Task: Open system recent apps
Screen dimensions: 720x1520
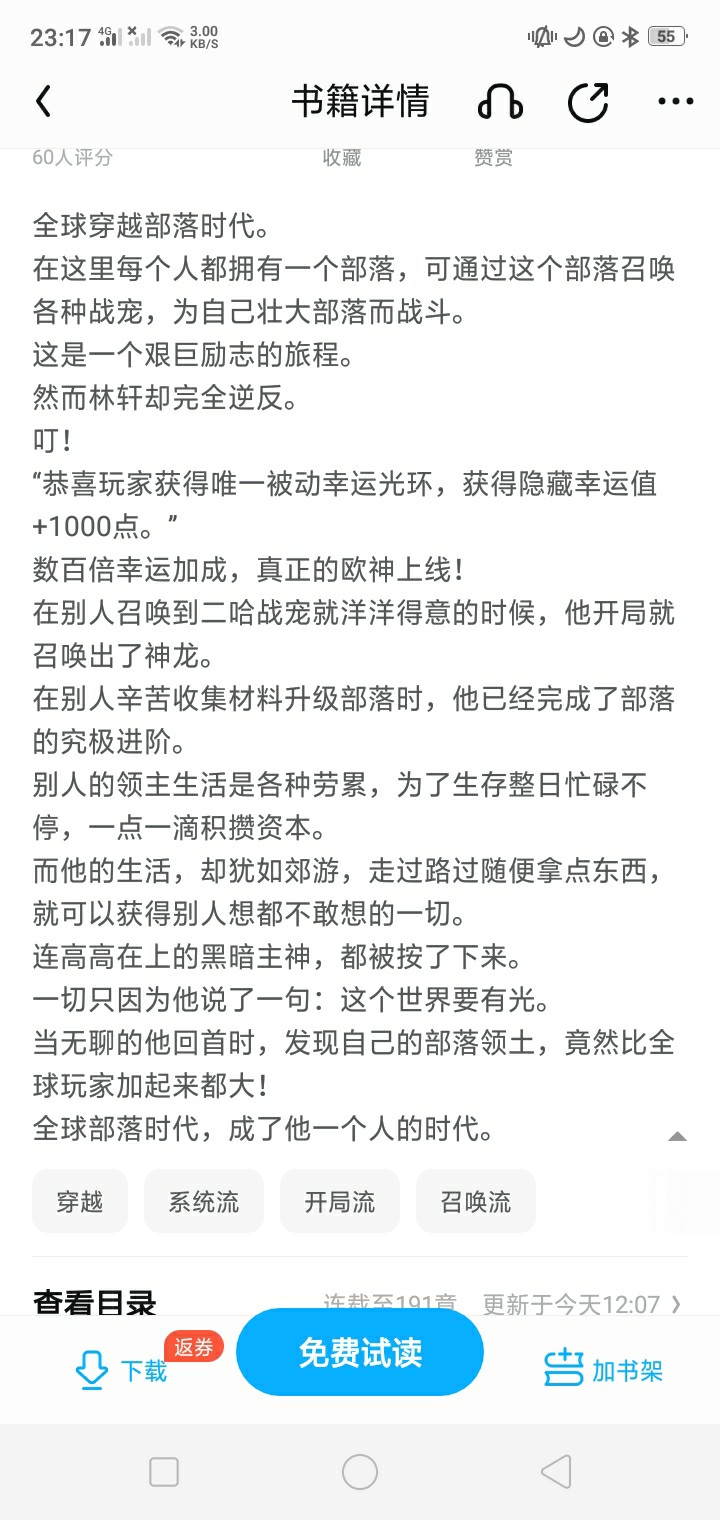Action: pos(164,1472)
